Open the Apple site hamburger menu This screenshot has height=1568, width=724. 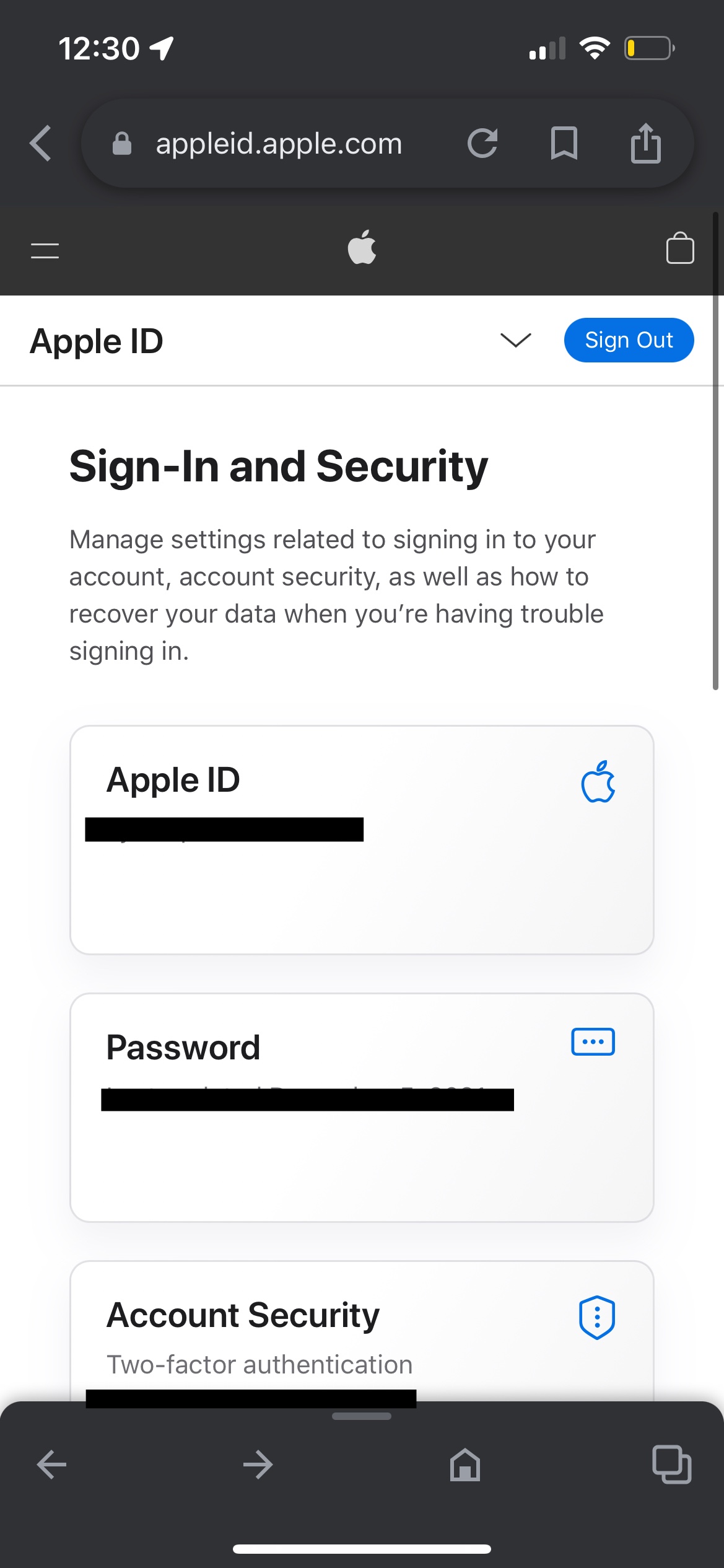[x=45, y=251]
